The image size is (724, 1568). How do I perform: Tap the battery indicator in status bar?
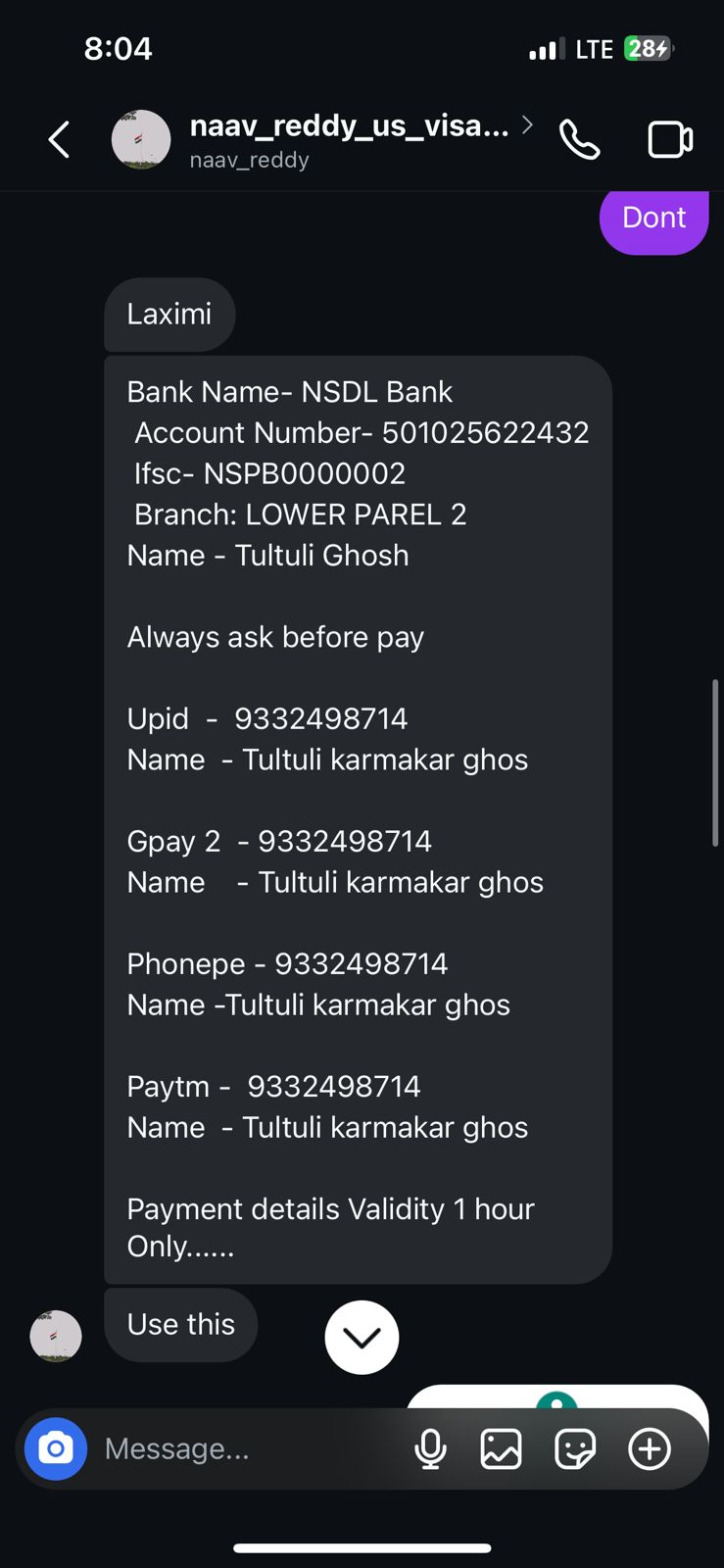point(649,48)
